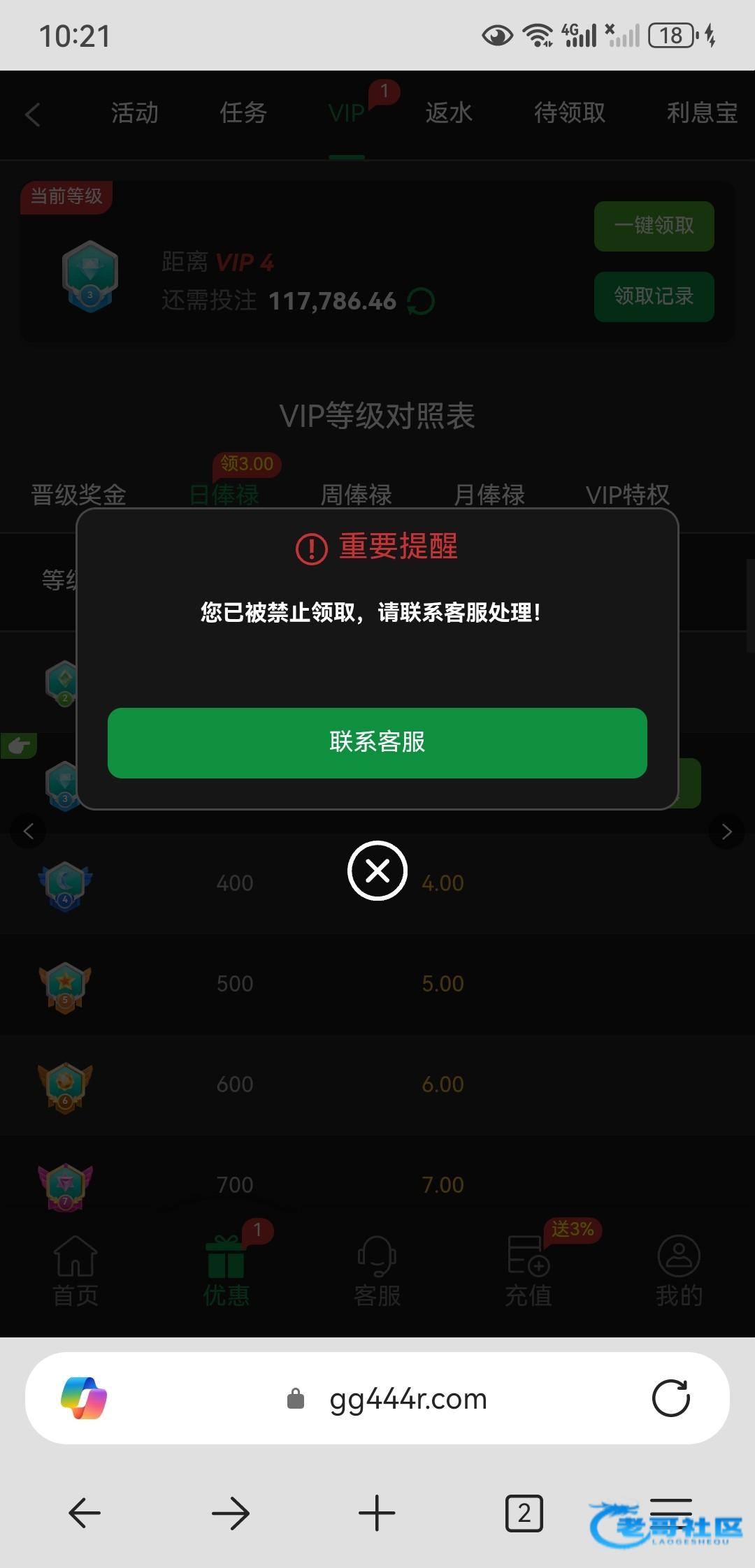Go back with the browser back arrow
Image resolution: width=755 pixels, height=1568 pixels.
(x=85, y=1513)
